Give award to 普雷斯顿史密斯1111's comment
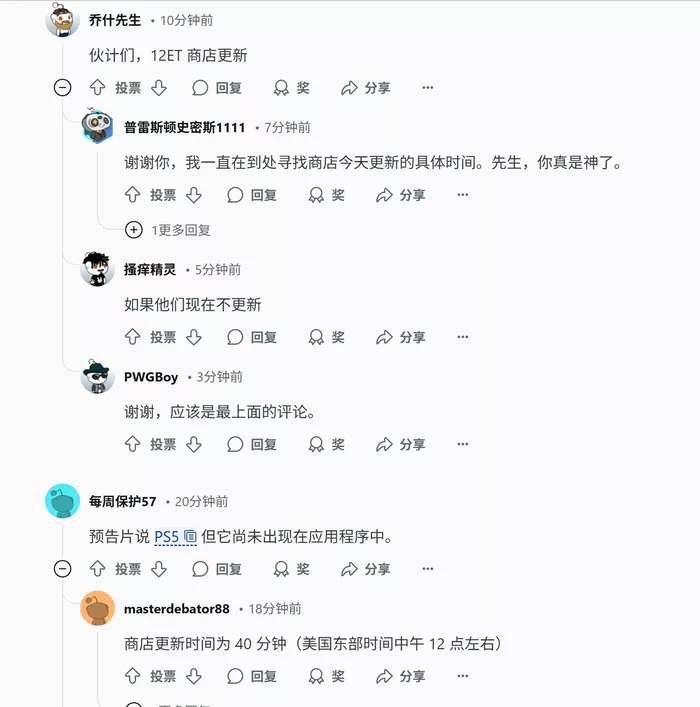The image size is (700, 707). pyautogui.click(x=327, y=195)
